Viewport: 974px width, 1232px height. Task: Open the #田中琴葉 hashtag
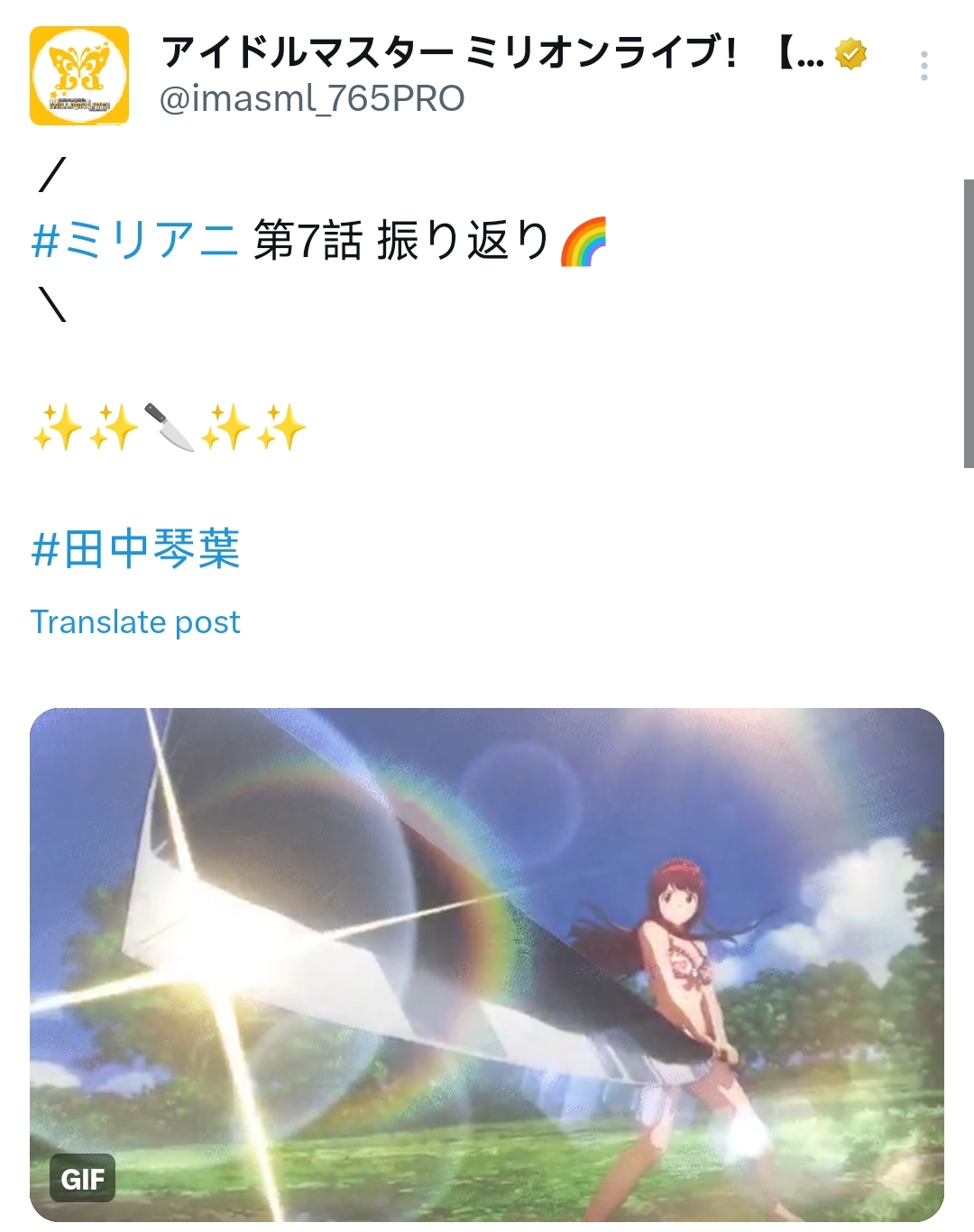click(136, 548)
